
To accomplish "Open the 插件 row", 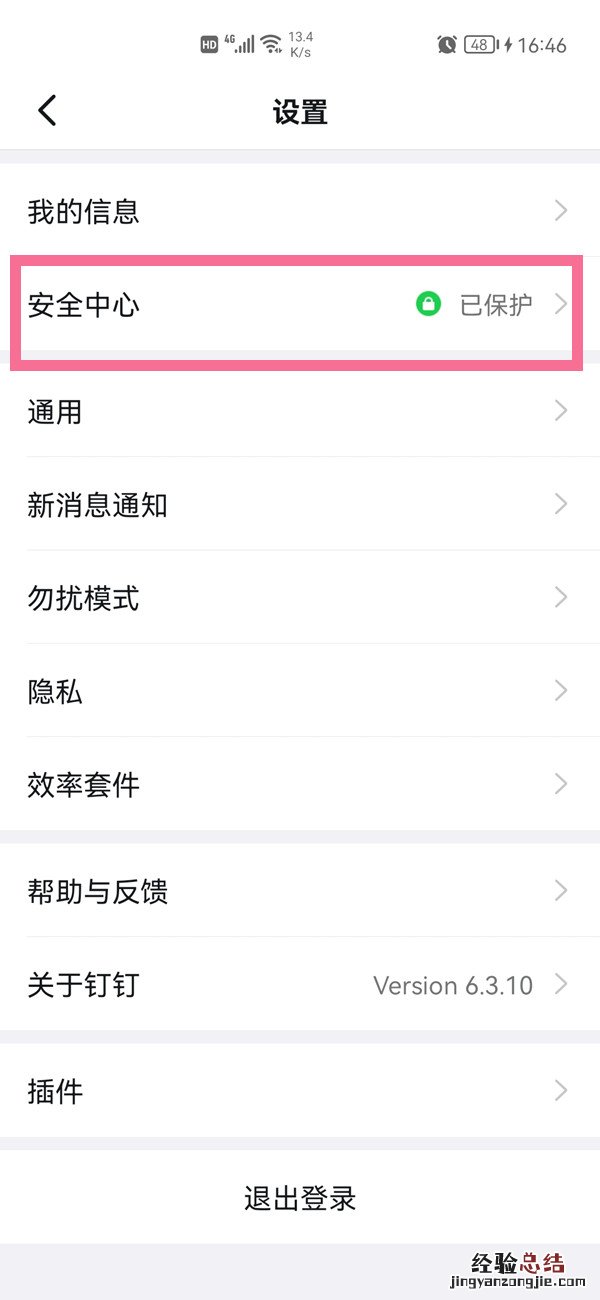I will coord(300,1090).
